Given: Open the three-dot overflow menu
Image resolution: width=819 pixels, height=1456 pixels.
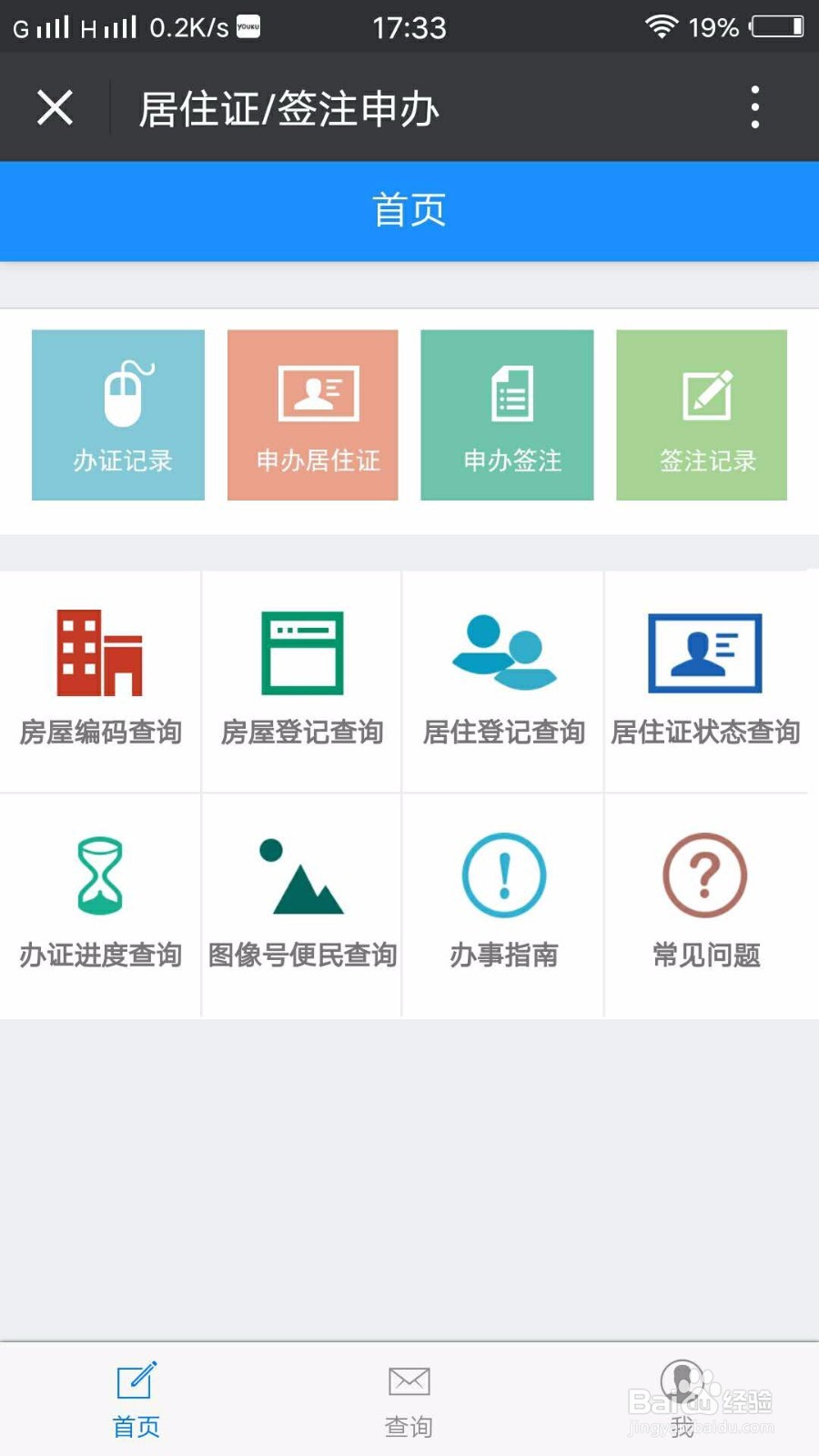Looking at the screenshot, I should click(753, 106).
